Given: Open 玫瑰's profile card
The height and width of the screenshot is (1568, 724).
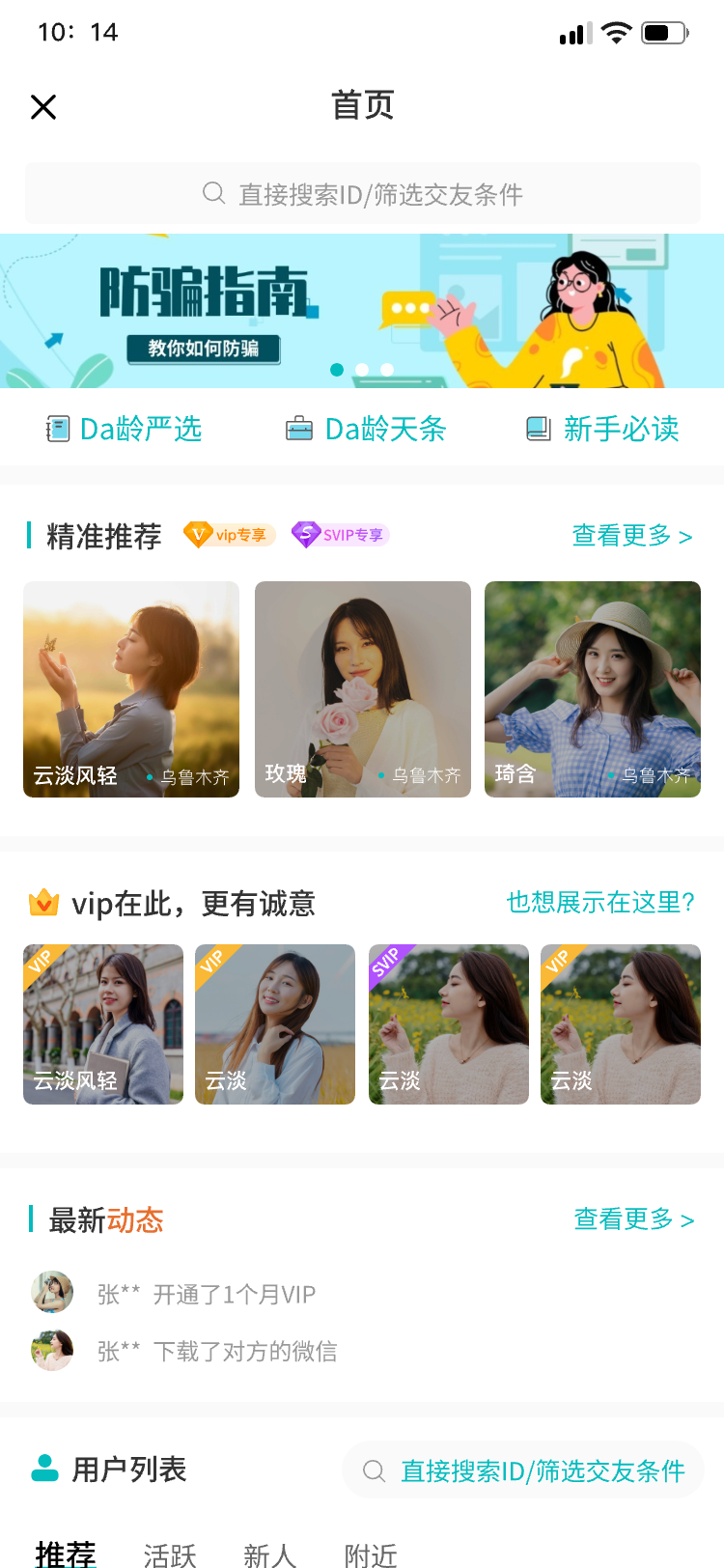Looking at the screenshot, I should [x=363, y=689].
